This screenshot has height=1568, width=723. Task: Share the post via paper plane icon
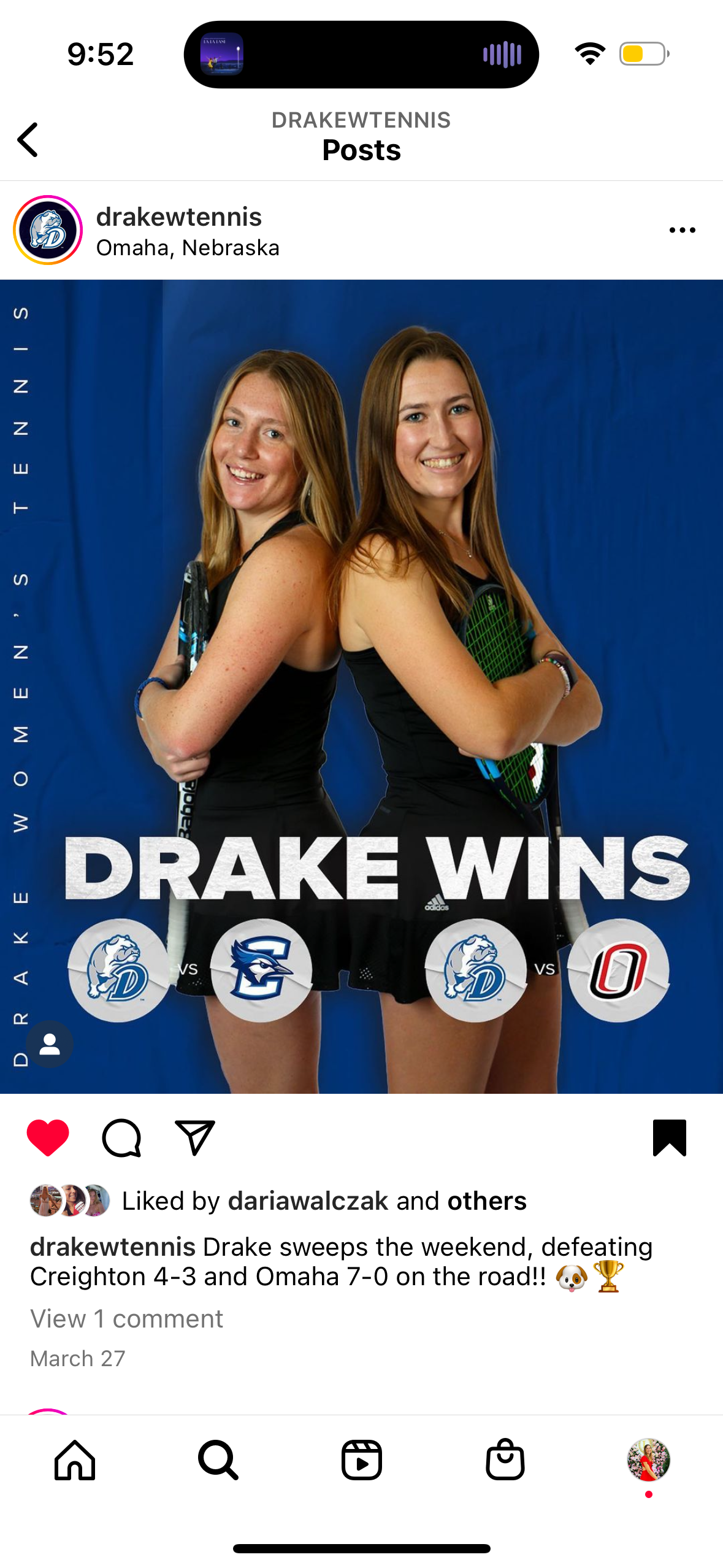[194, 1137]
